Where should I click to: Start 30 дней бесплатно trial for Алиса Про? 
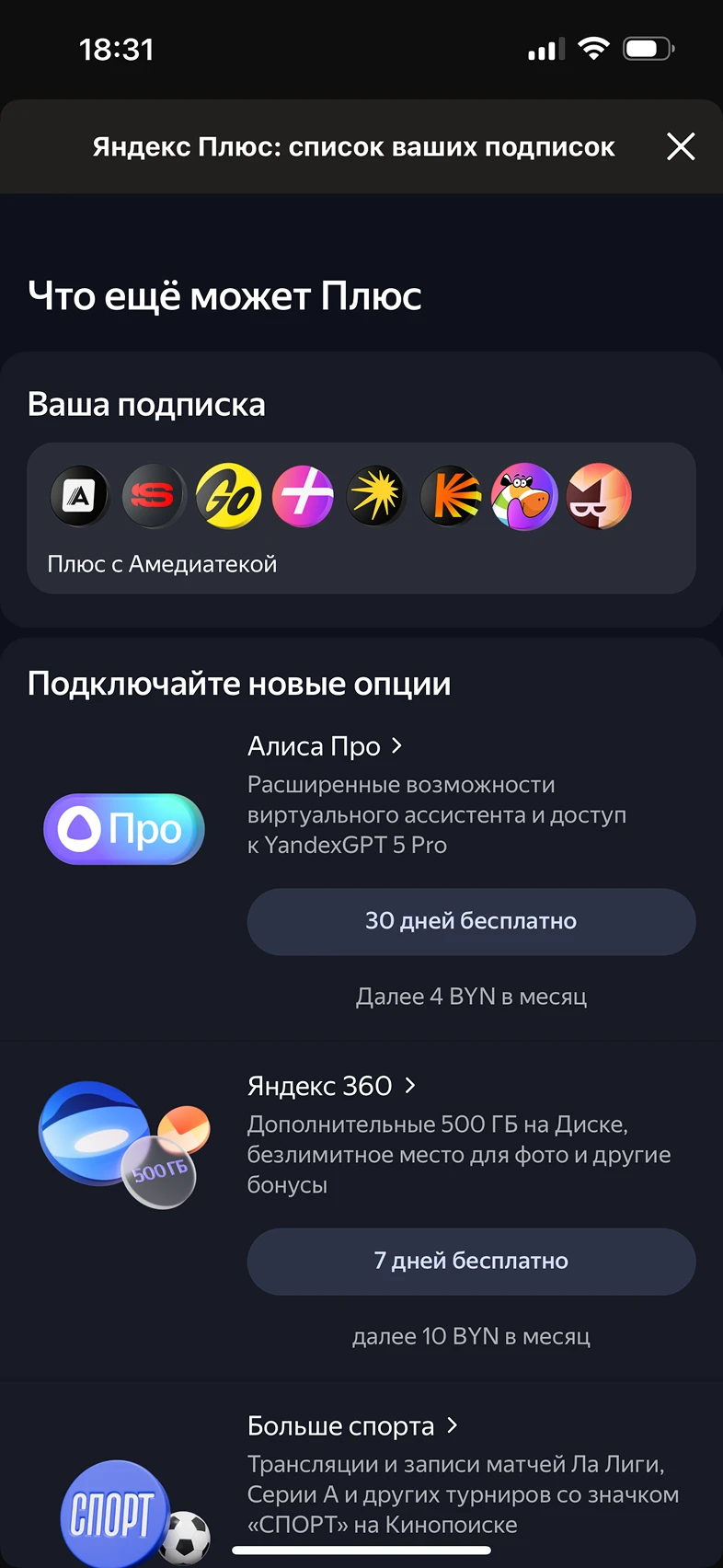click(471, 921)
